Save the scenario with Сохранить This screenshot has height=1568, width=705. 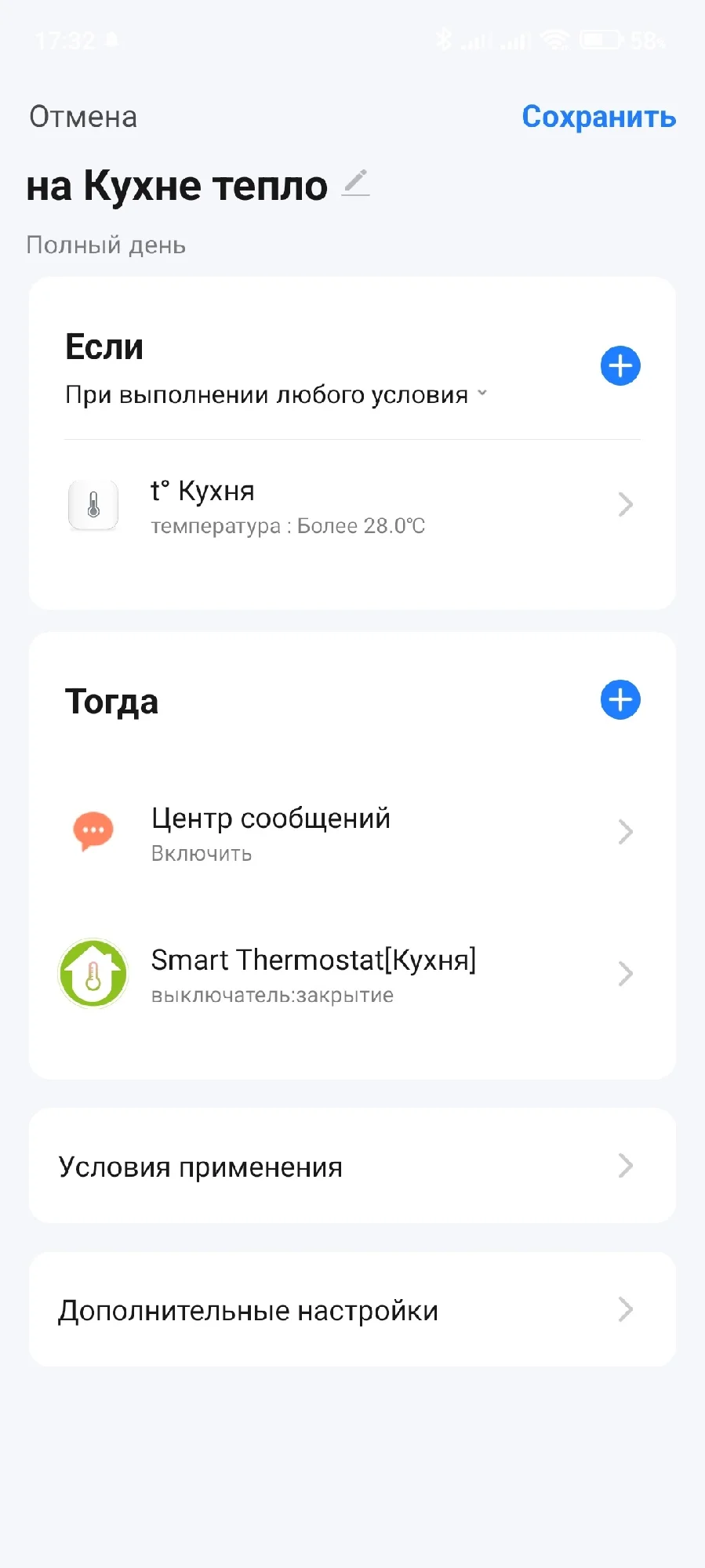(x=598, y=117)
